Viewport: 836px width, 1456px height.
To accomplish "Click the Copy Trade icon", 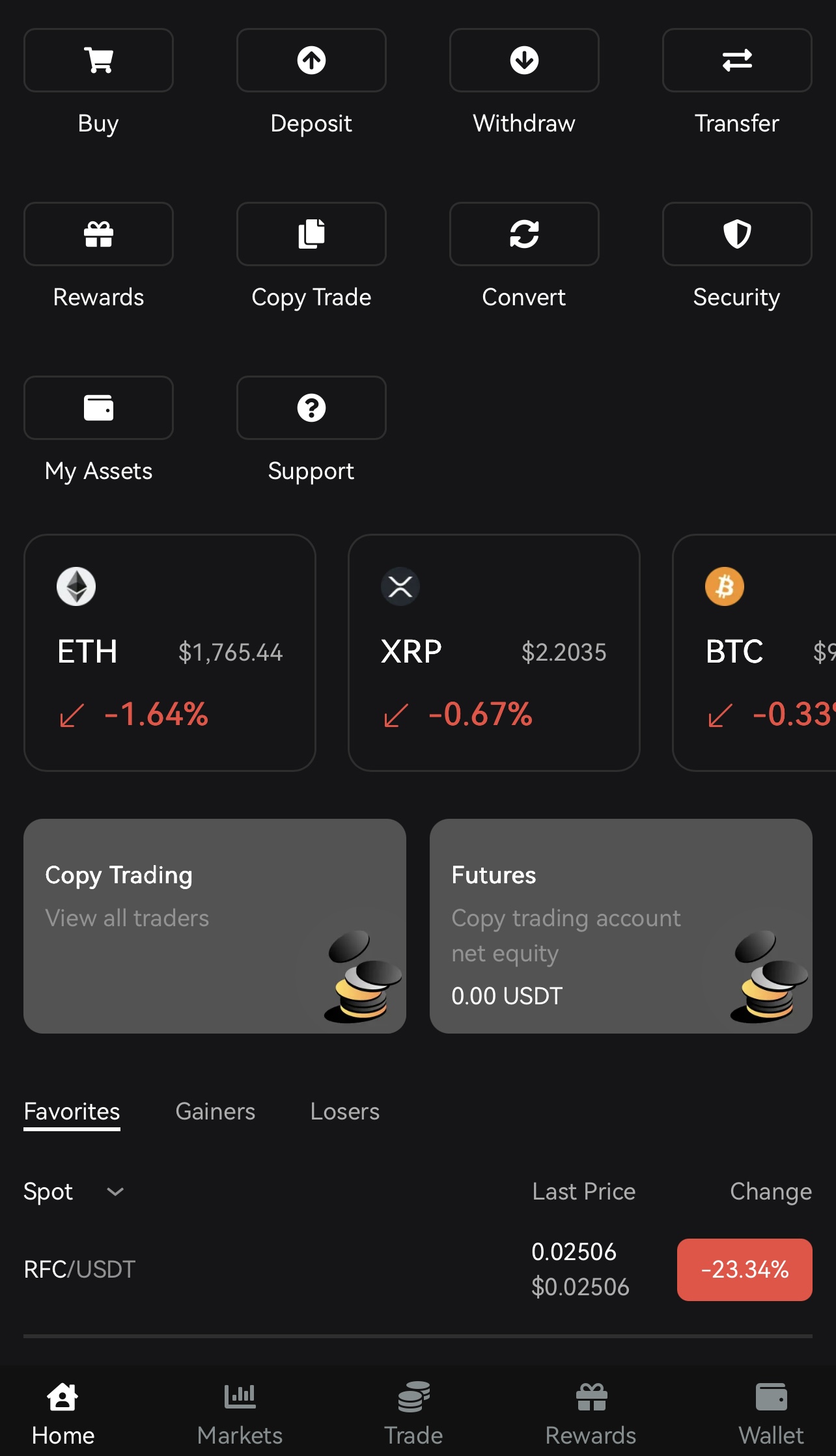I will click(x=311, y=234).
